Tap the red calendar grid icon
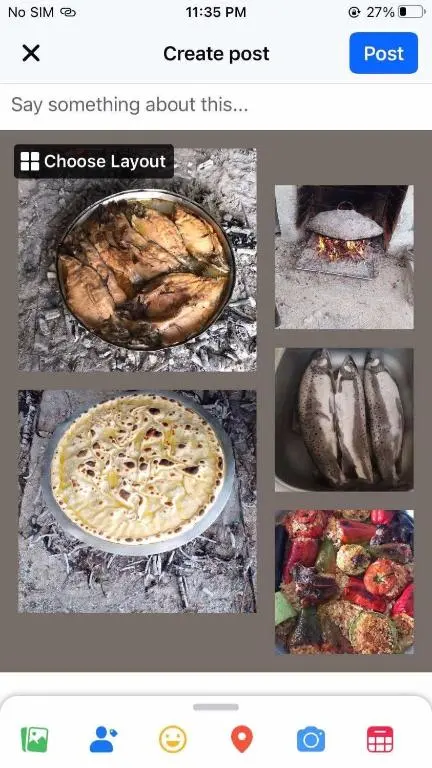 click(x=380, y=739)
